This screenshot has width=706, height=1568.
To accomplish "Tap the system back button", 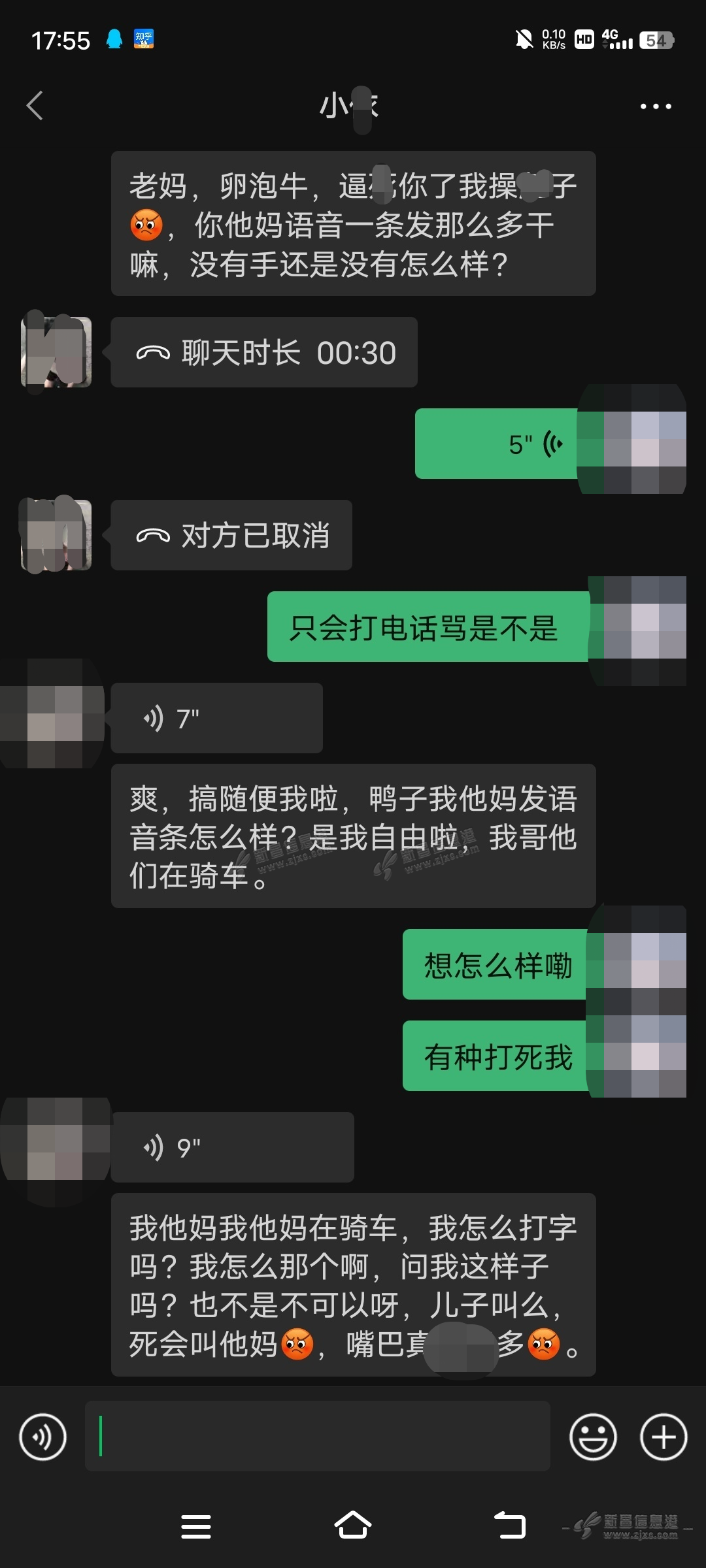I will 509,1526.
